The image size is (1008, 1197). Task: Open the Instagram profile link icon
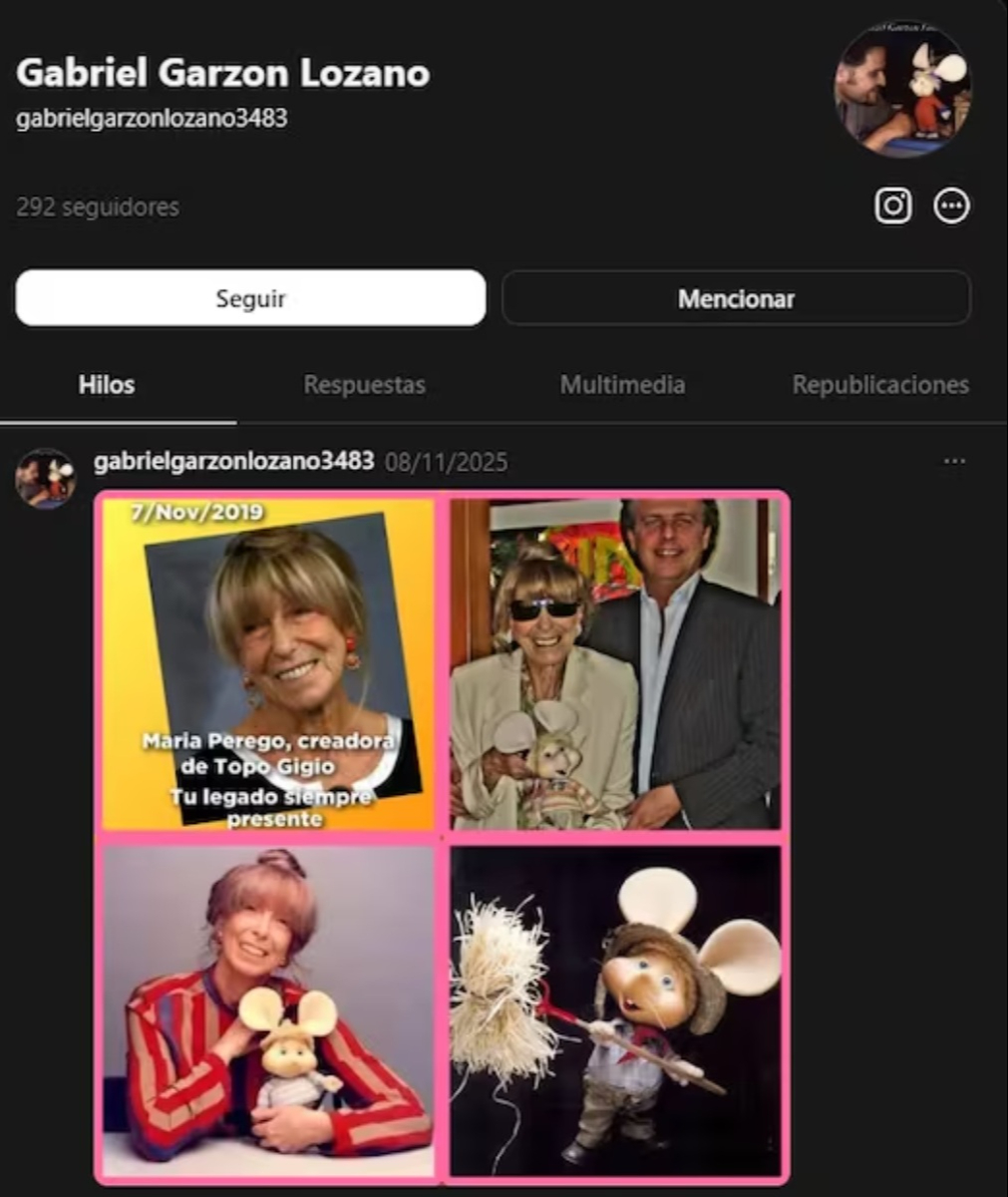892,206
